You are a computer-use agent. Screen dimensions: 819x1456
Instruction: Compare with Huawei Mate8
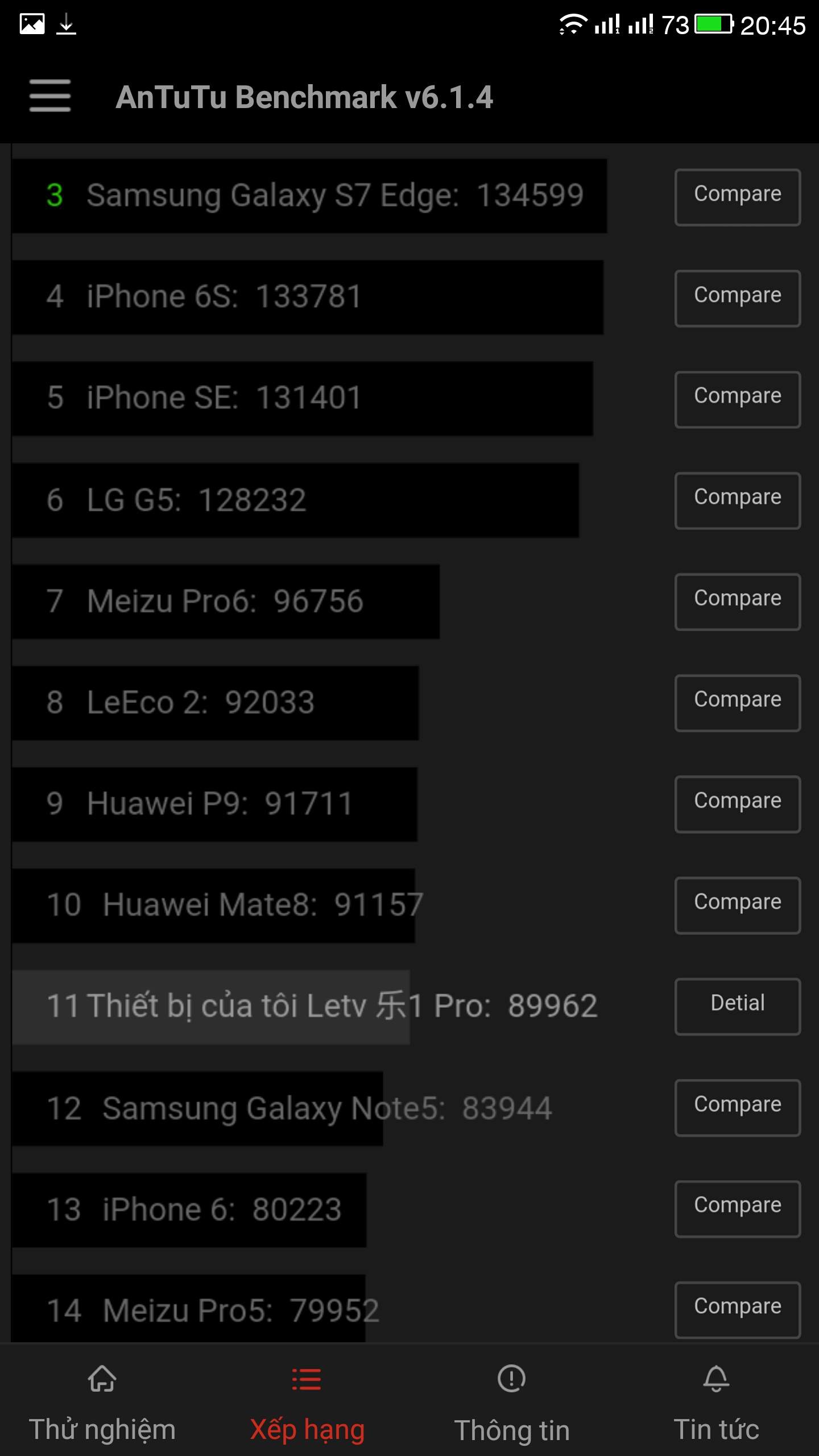click(738, 905)
